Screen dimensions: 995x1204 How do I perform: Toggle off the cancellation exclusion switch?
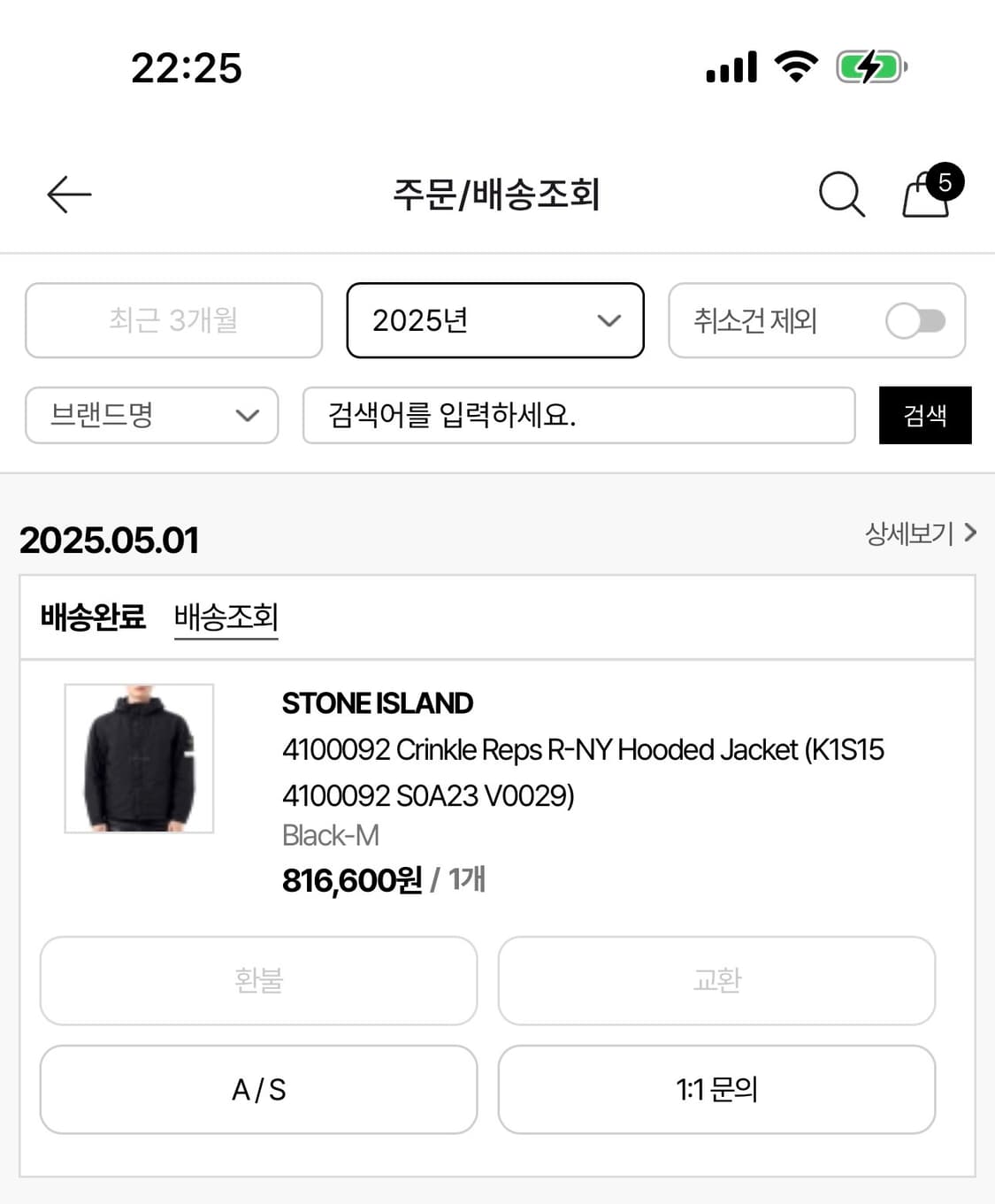coord(916,320)
